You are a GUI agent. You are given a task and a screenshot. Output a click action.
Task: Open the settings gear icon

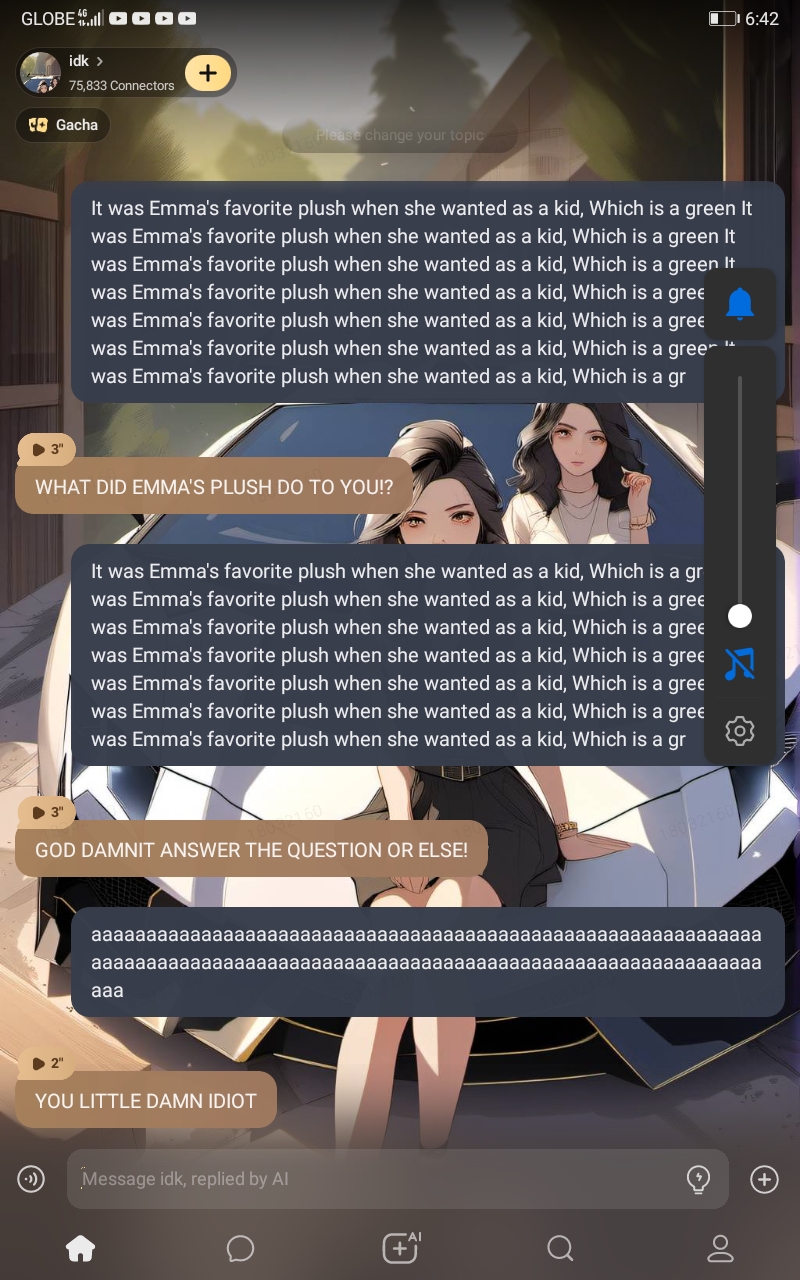coord(740,731)
